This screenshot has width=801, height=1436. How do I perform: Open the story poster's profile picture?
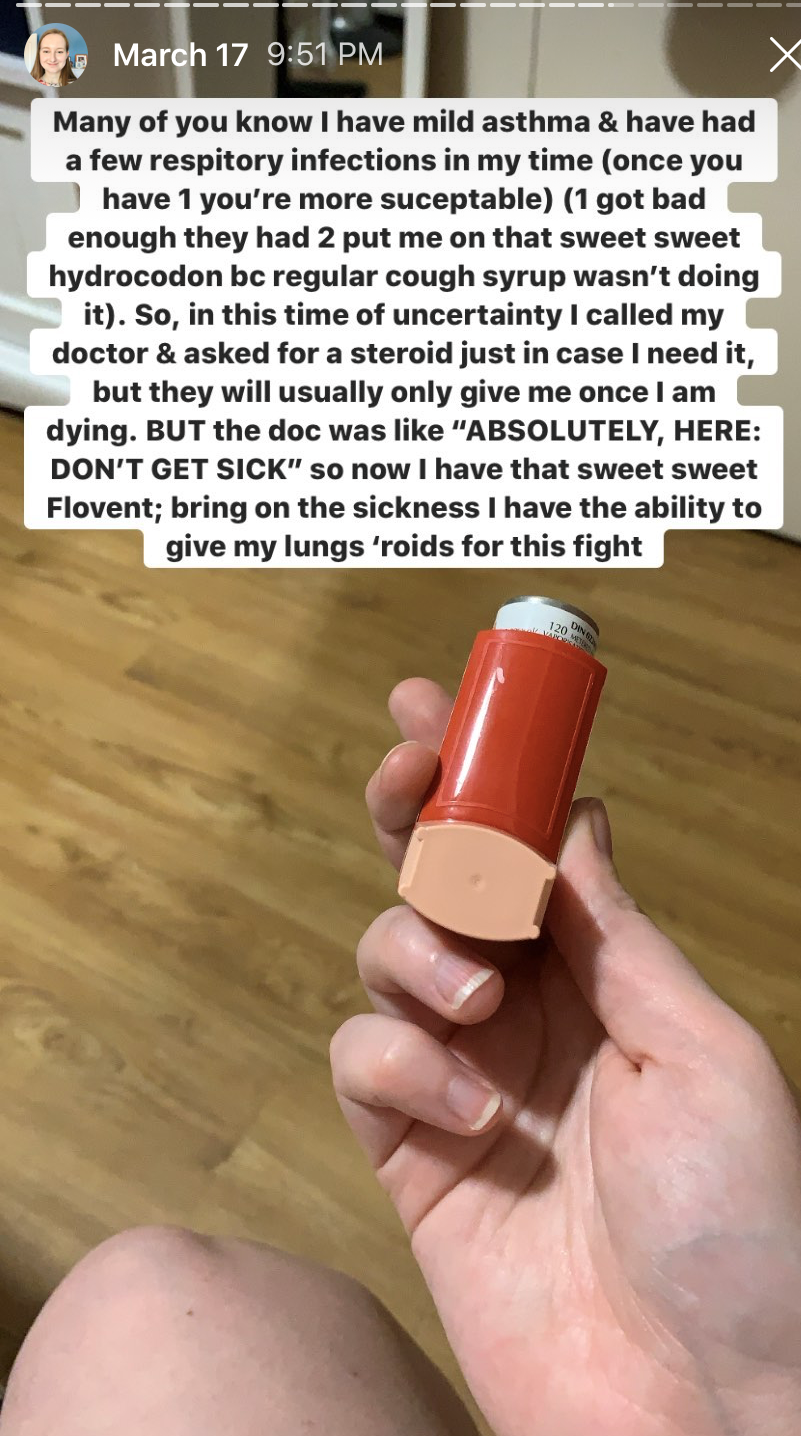[x=56, y=55]
